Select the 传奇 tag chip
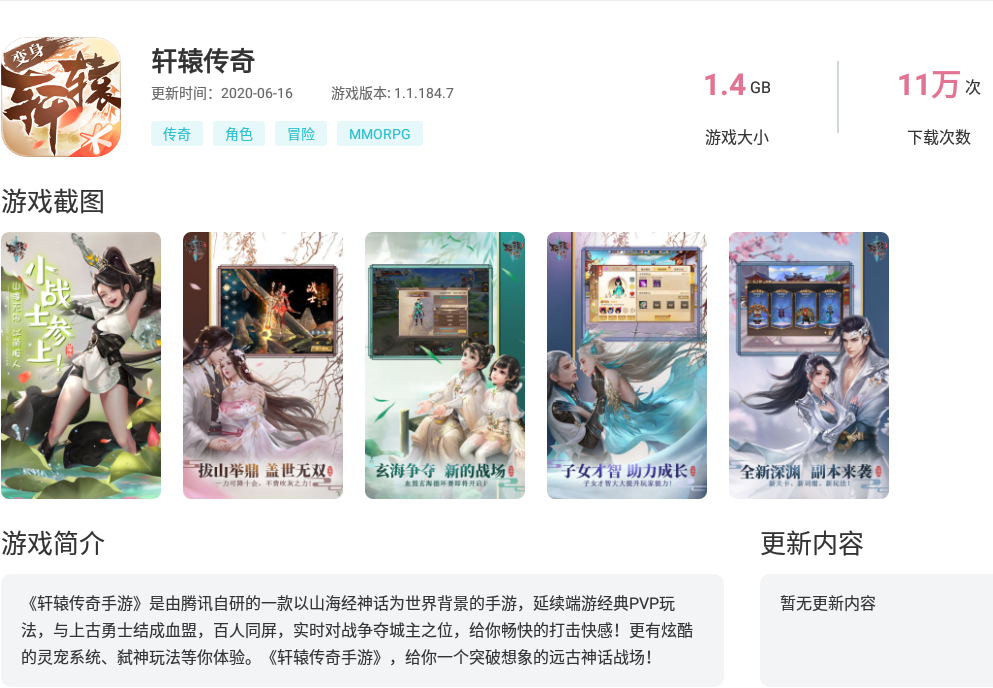 177,134
